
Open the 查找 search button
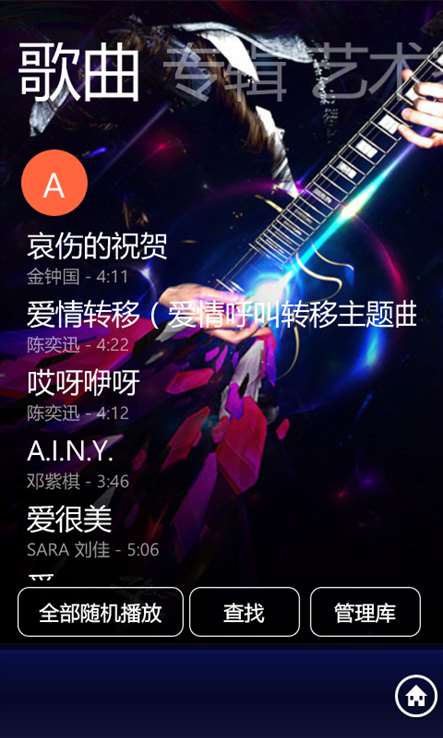[244, 612]
